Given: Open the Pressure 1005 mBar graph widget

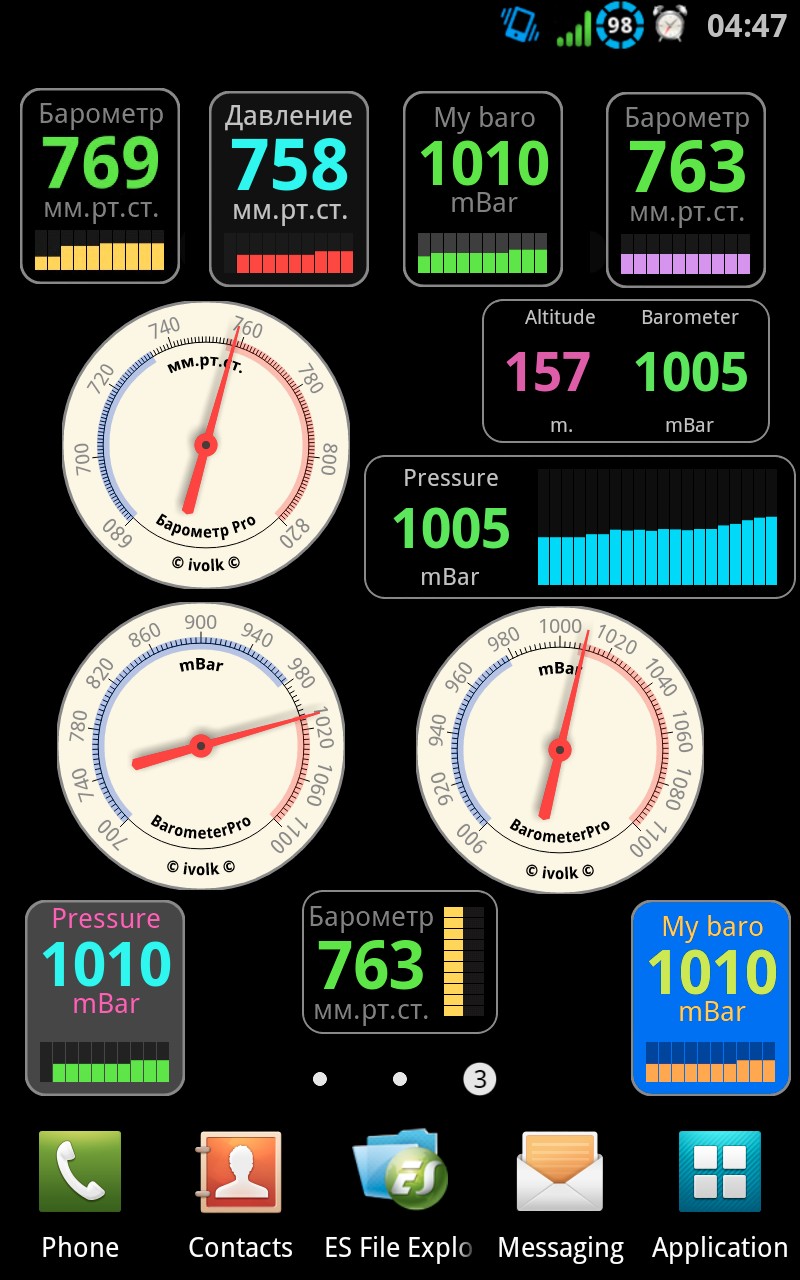Looking at the screenshot, I should tap(580, 527).
